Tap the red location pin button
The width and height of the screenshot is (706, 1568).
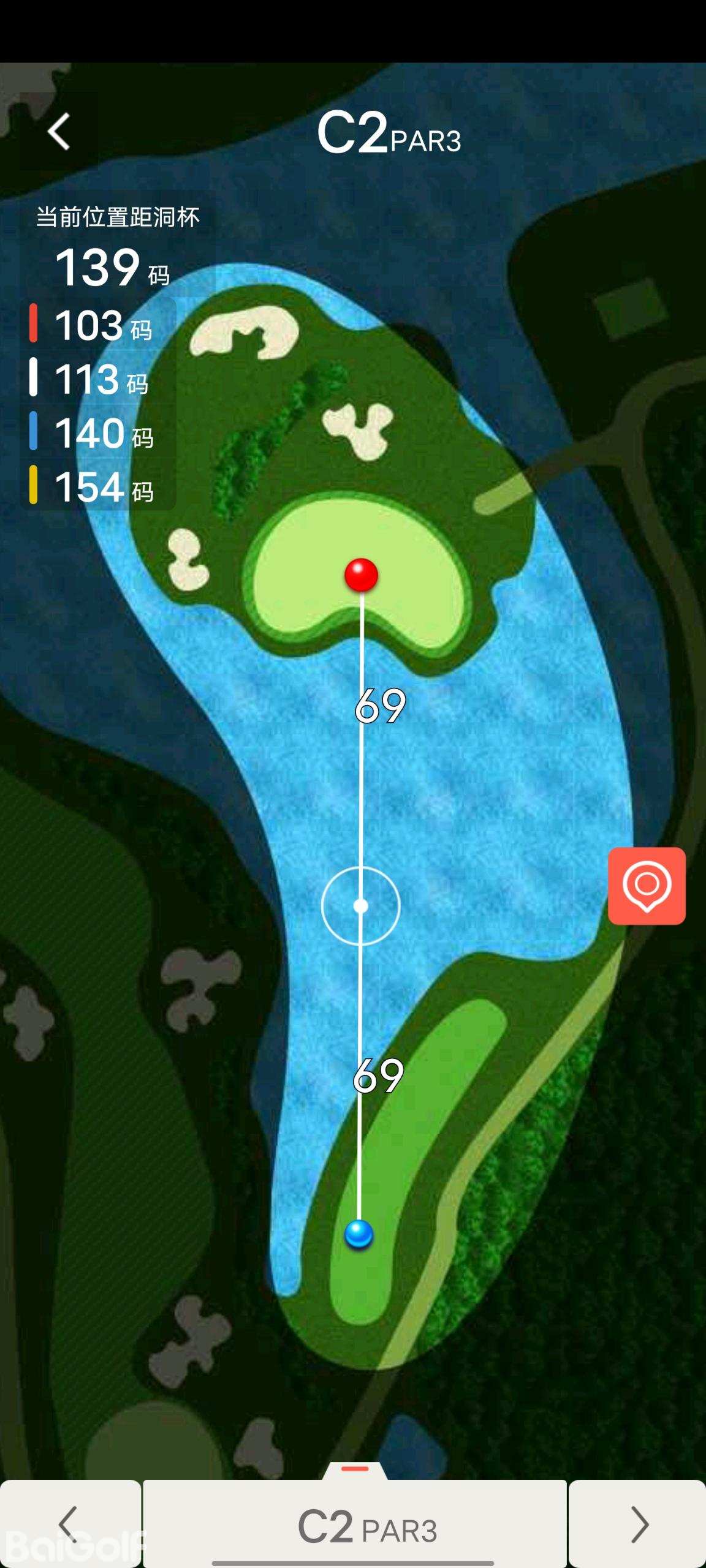pyautogui.click(x=647, y=886)
